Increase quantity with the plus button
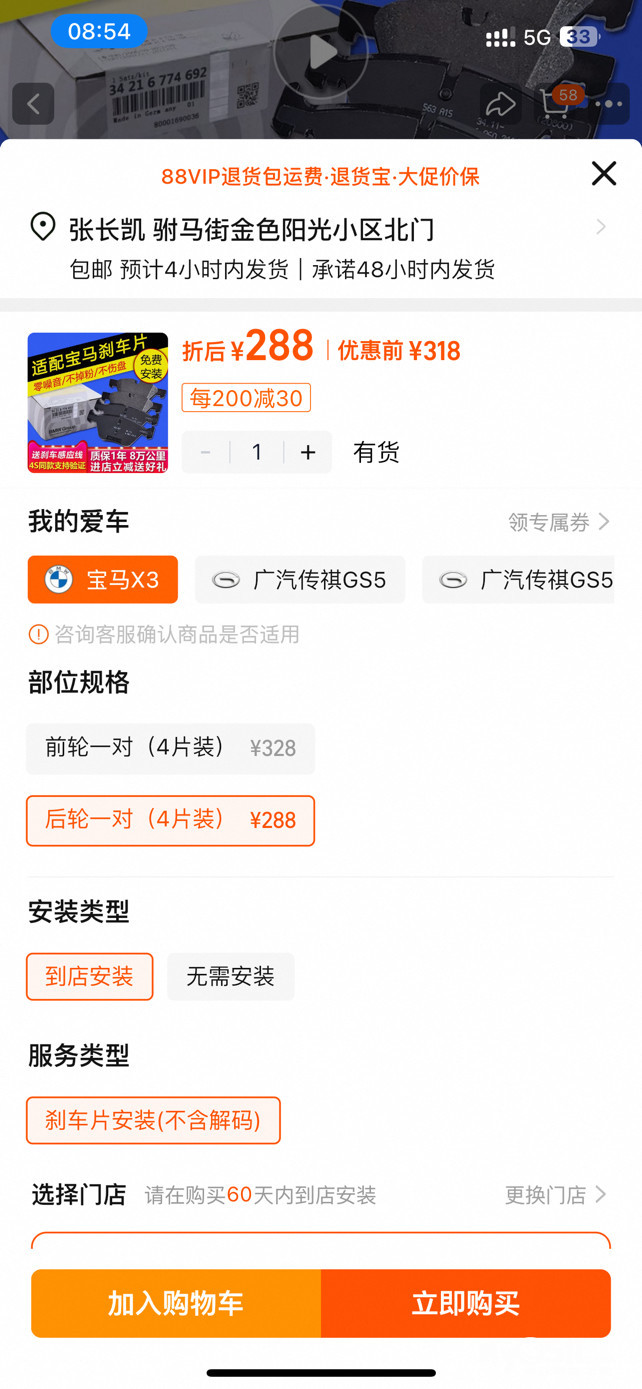This screenshot has height=1389, width=642. [308, 453]
